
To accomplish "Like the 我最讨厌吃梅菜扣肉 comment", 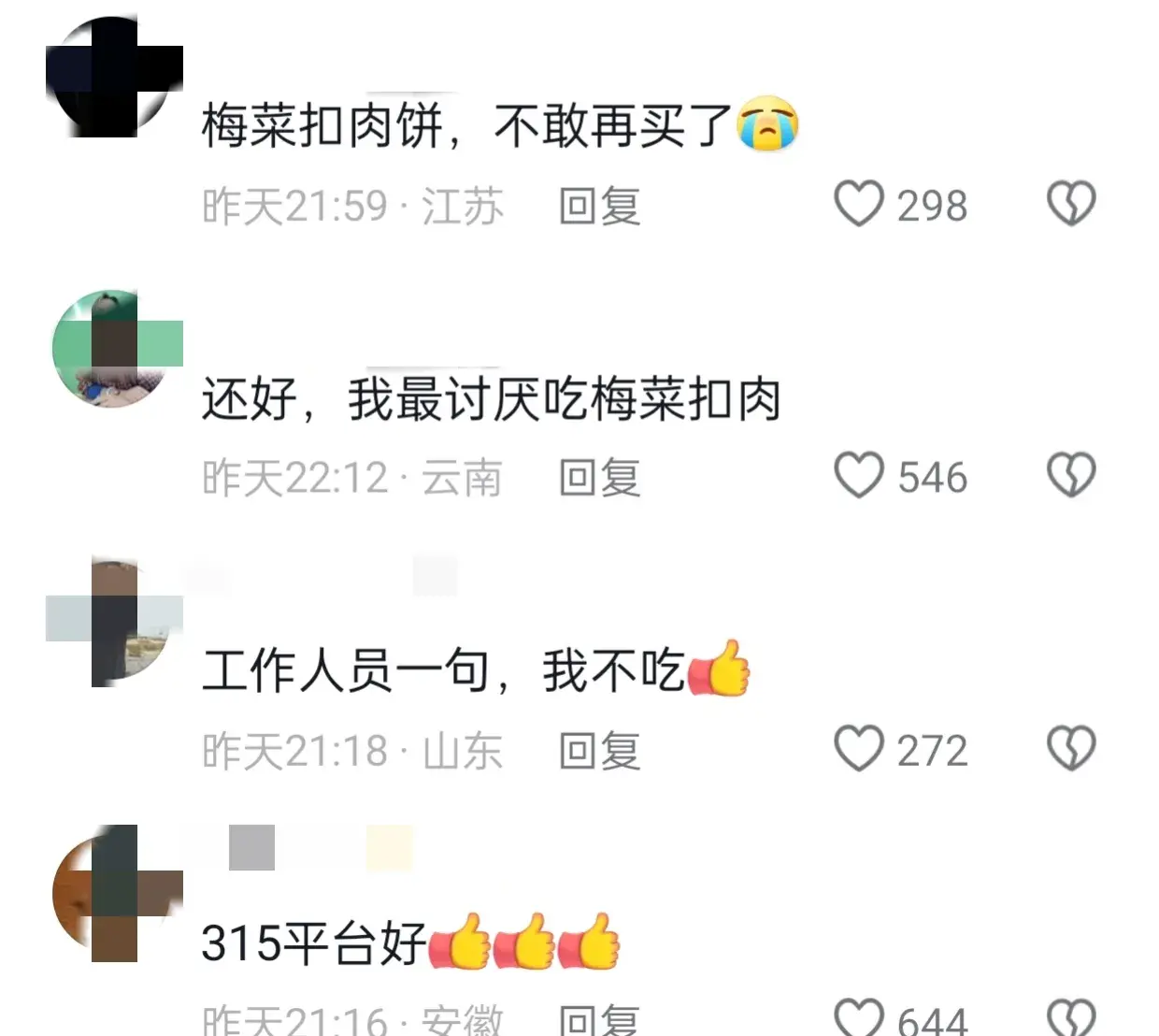I will (x=858, y=476).
